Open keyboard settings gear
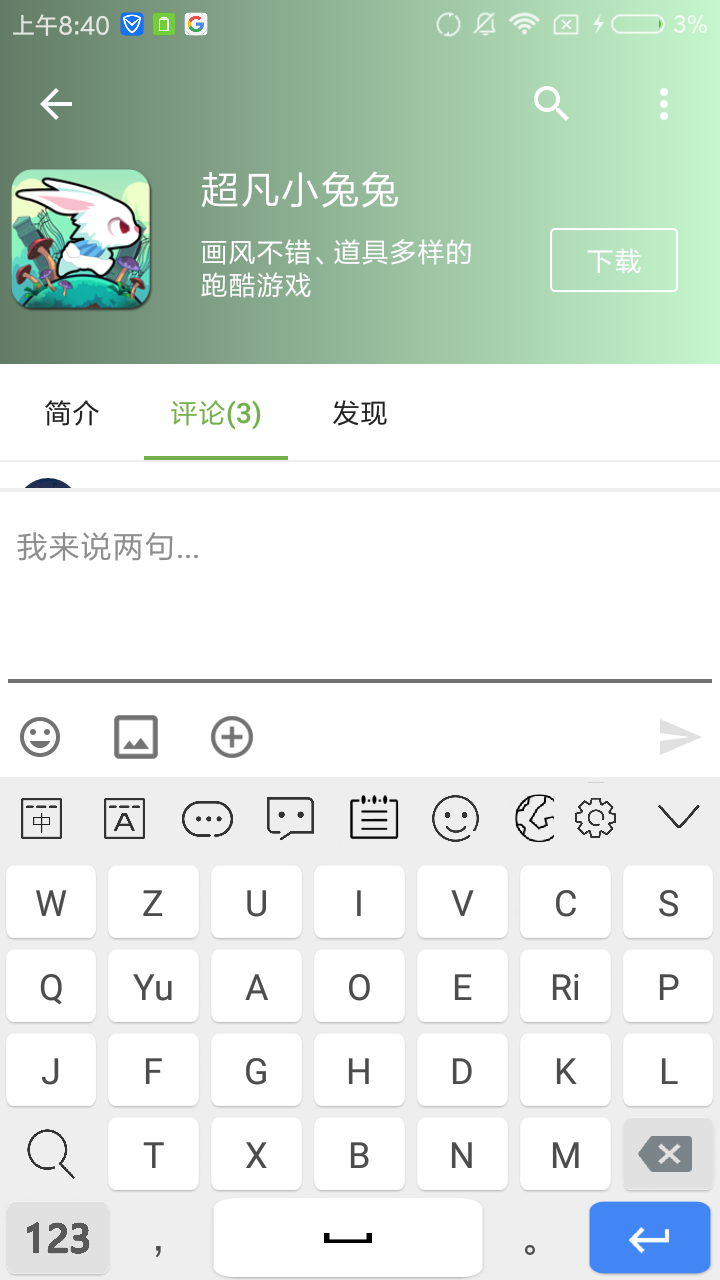 tap(595, 817)
